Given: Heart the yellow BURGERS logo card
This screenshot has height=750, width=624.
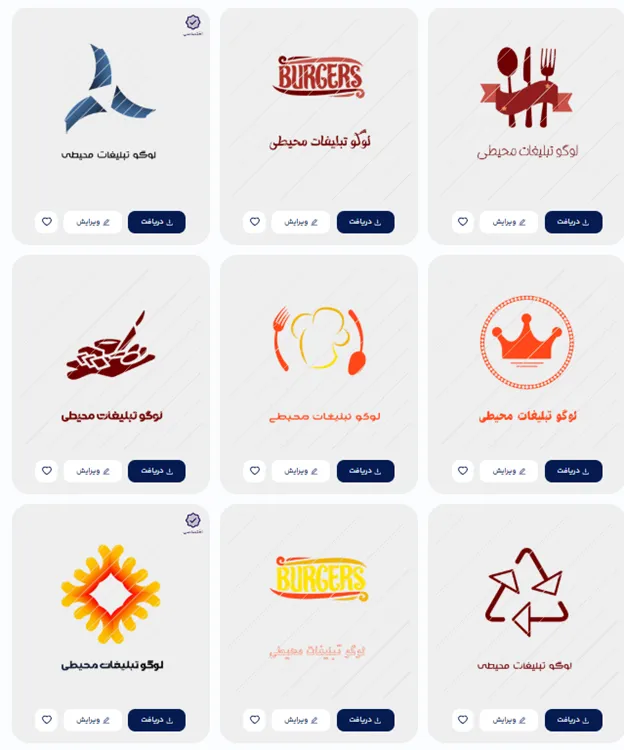Looking at the screenshot, I should [x=254, y=720].
